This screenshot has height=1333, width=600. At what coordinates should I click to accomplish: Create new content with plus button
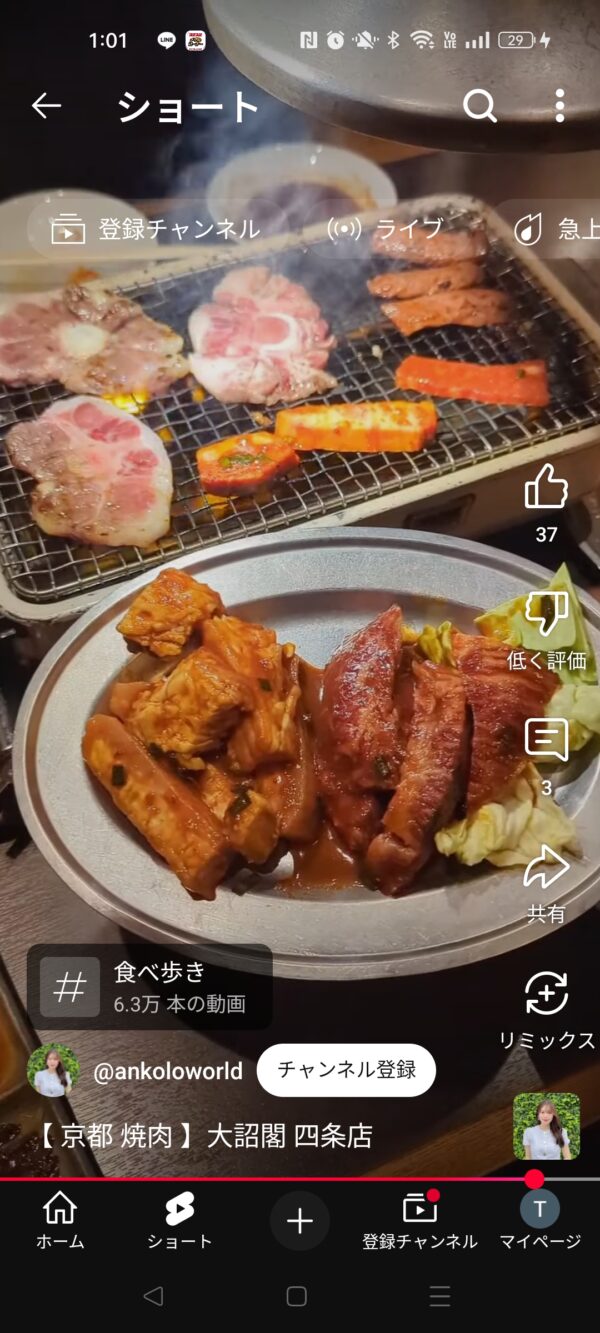coord(300,1221)
